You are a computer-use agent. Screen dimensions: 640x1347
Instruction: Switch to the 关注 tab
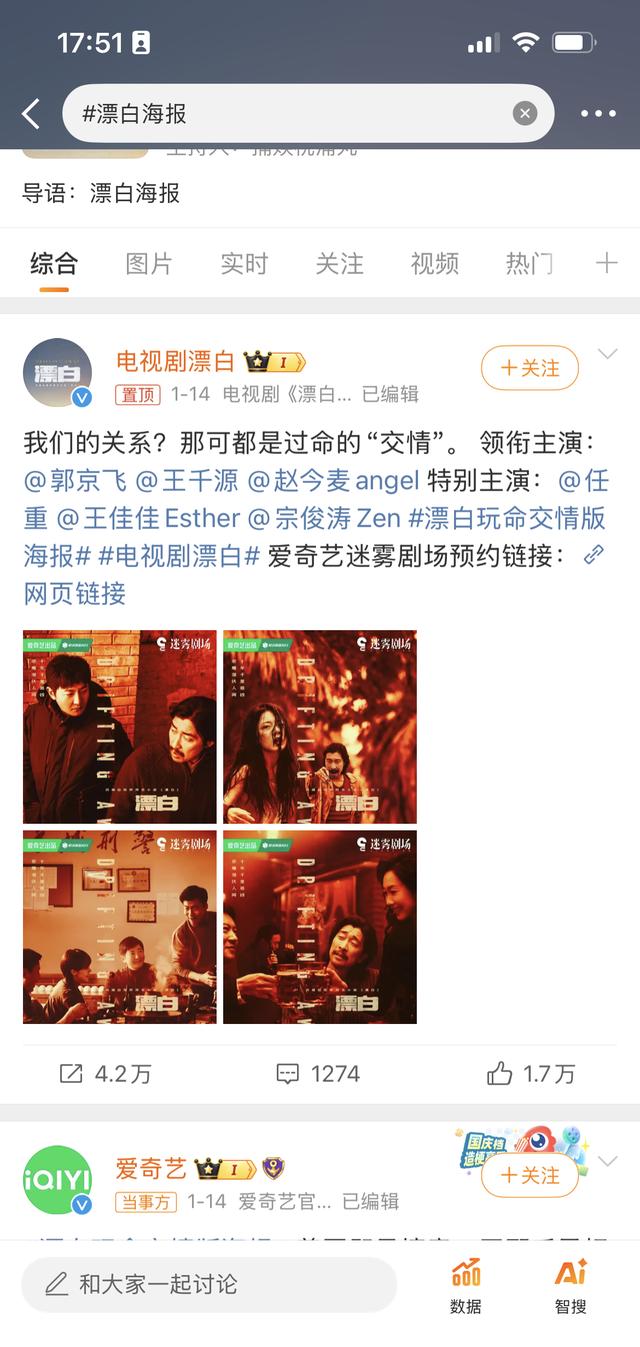pyautogui.click(x=339, y=264)
